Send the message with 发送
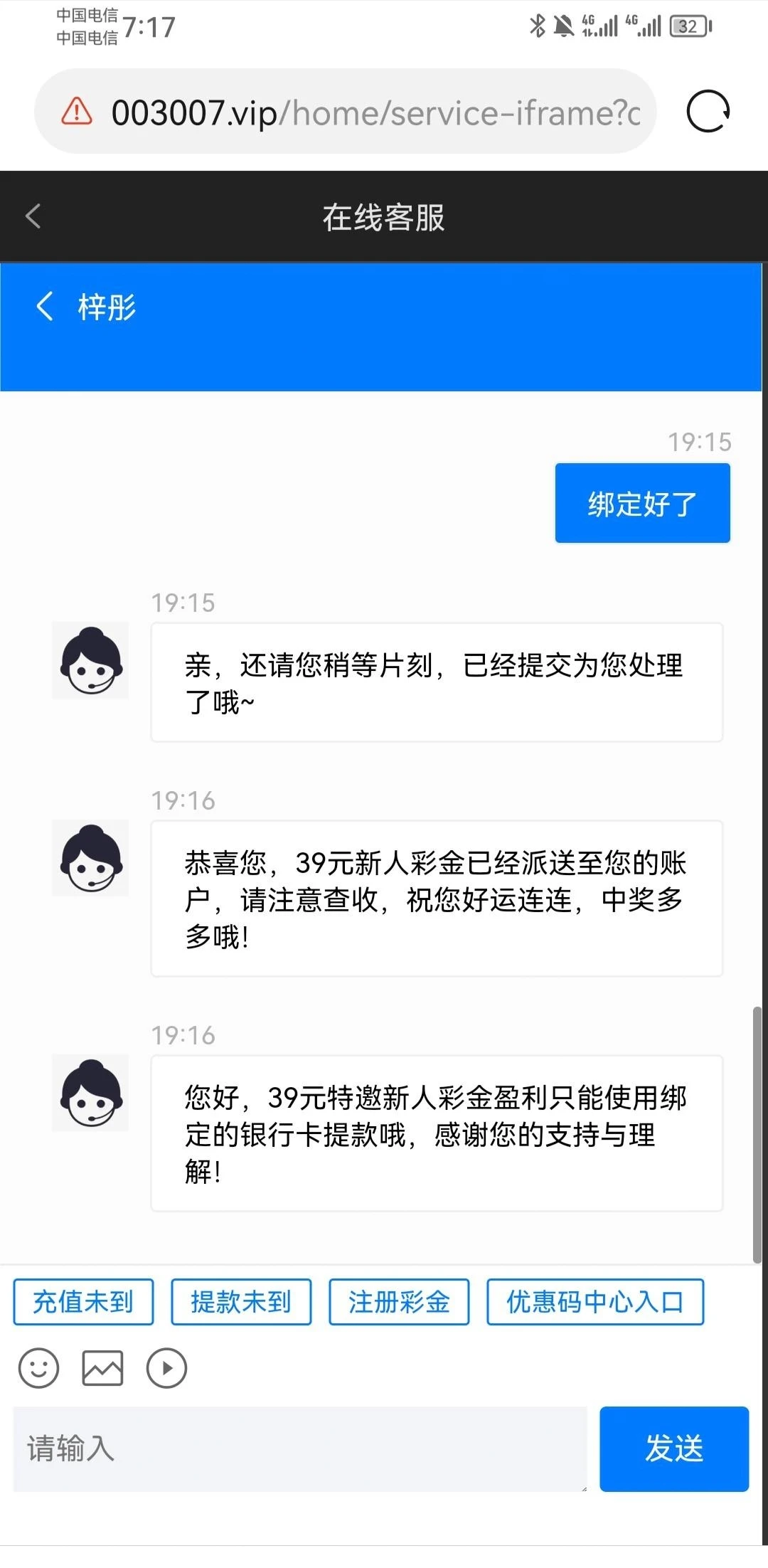Viewport: 768px width, 1568px height. (x=673, y=1448)
